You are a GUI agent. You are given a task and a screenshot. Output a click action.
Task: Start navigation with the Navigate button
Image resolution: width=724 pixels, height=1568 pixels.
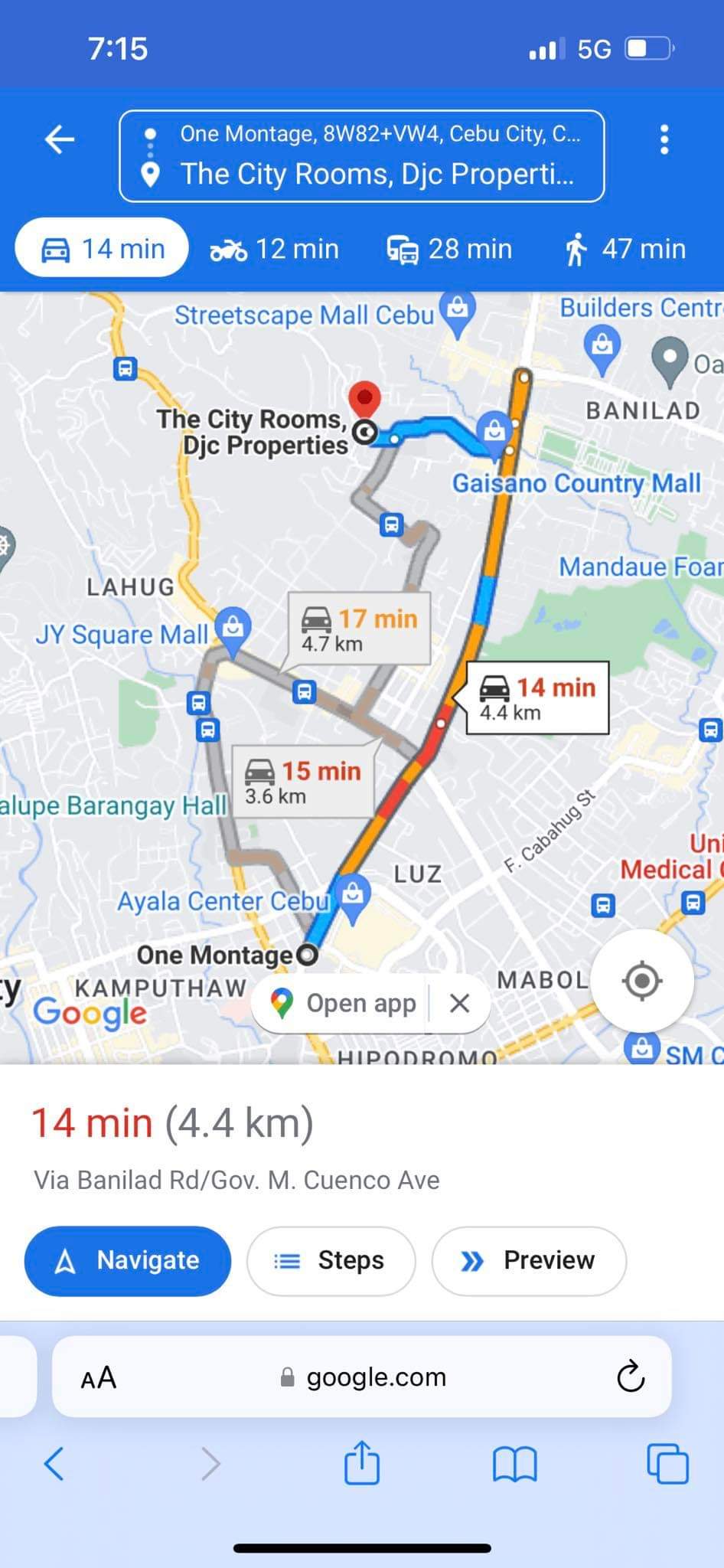[x=128, y=1260]
